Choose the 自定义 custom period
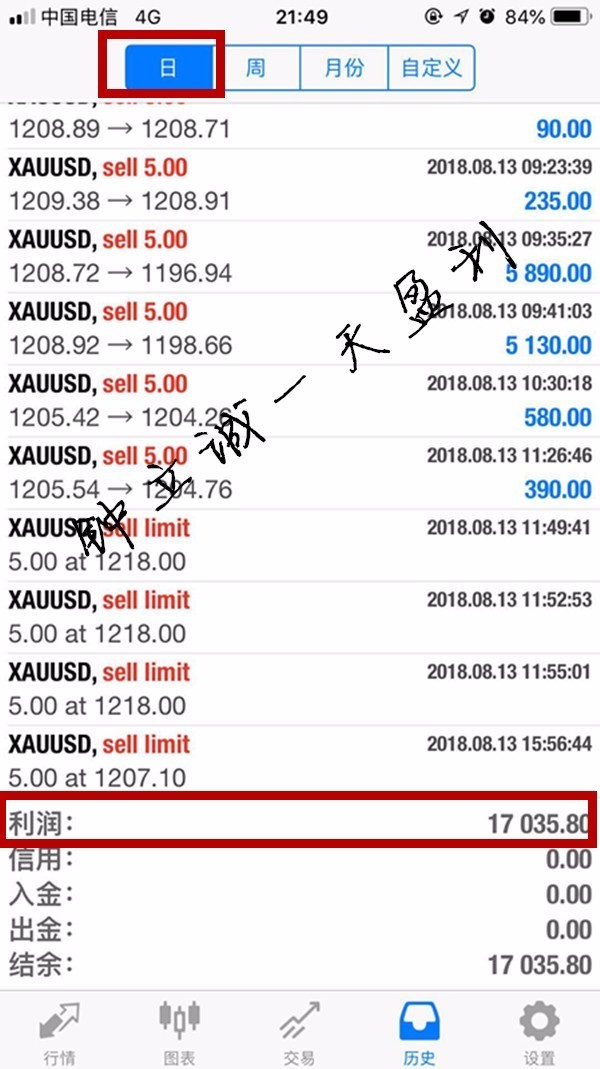The height and width of the screenshot is (1069, 600). pos(431,69)
